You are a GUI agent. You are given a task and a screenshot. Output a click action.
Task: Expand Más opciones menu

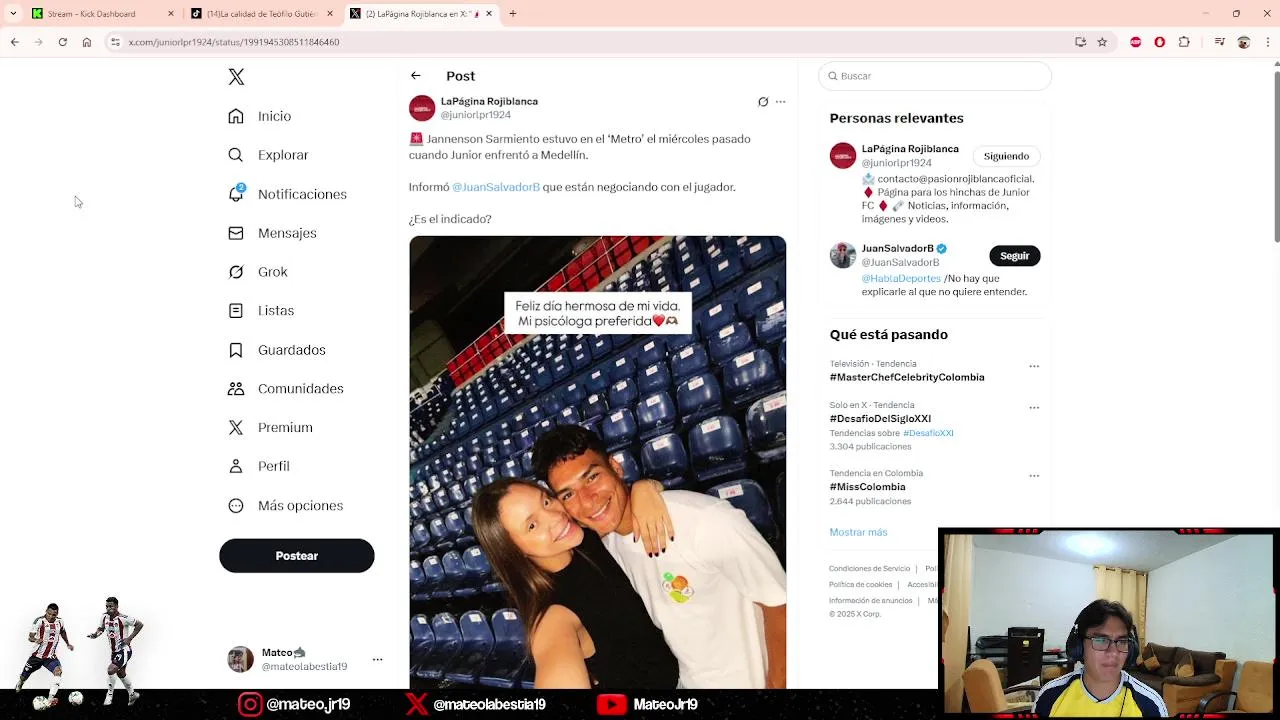pyautogui.click(x=299, y=506)
